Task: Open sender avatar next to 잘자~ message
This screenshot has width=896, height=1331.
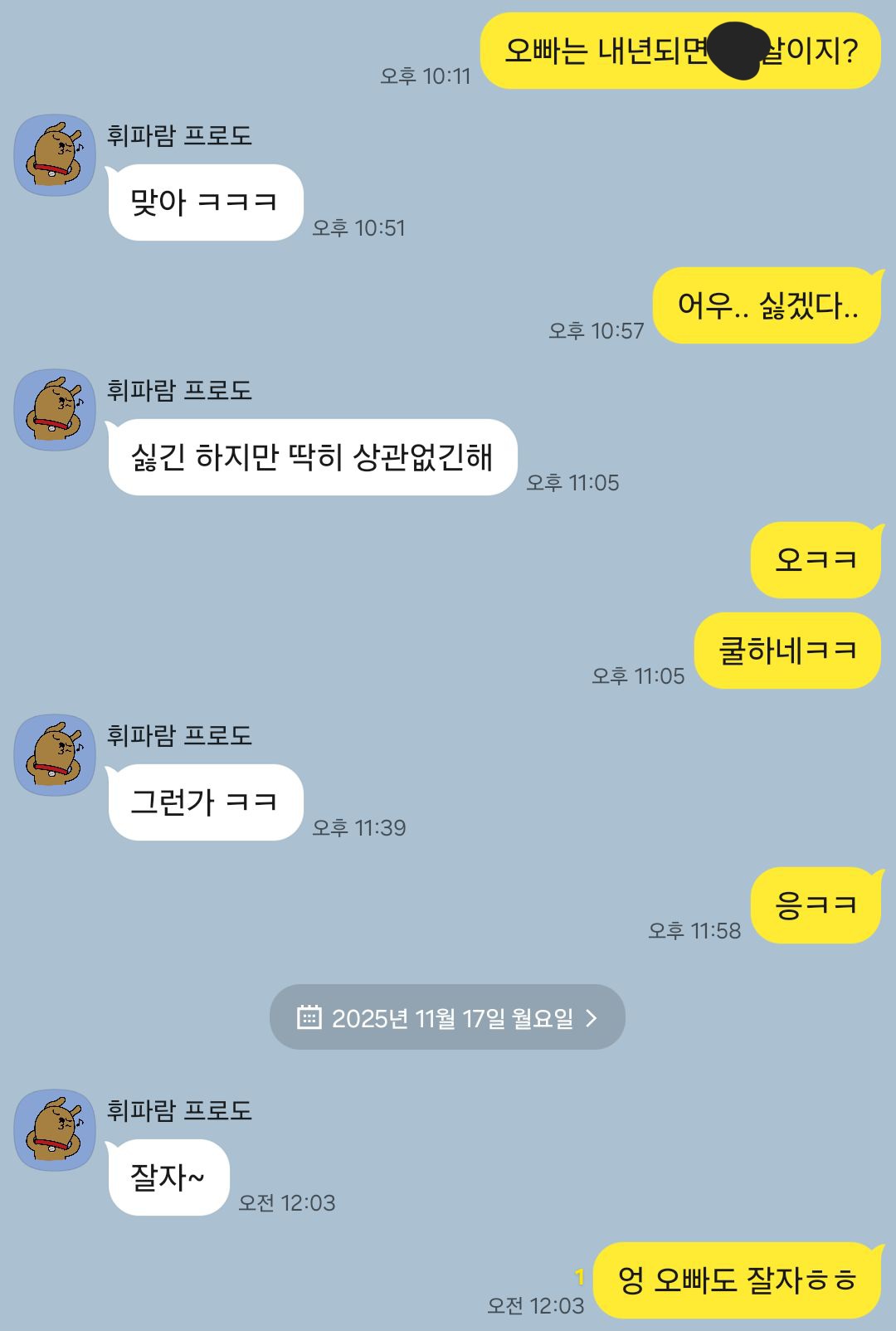Action: coord(55,1131)
